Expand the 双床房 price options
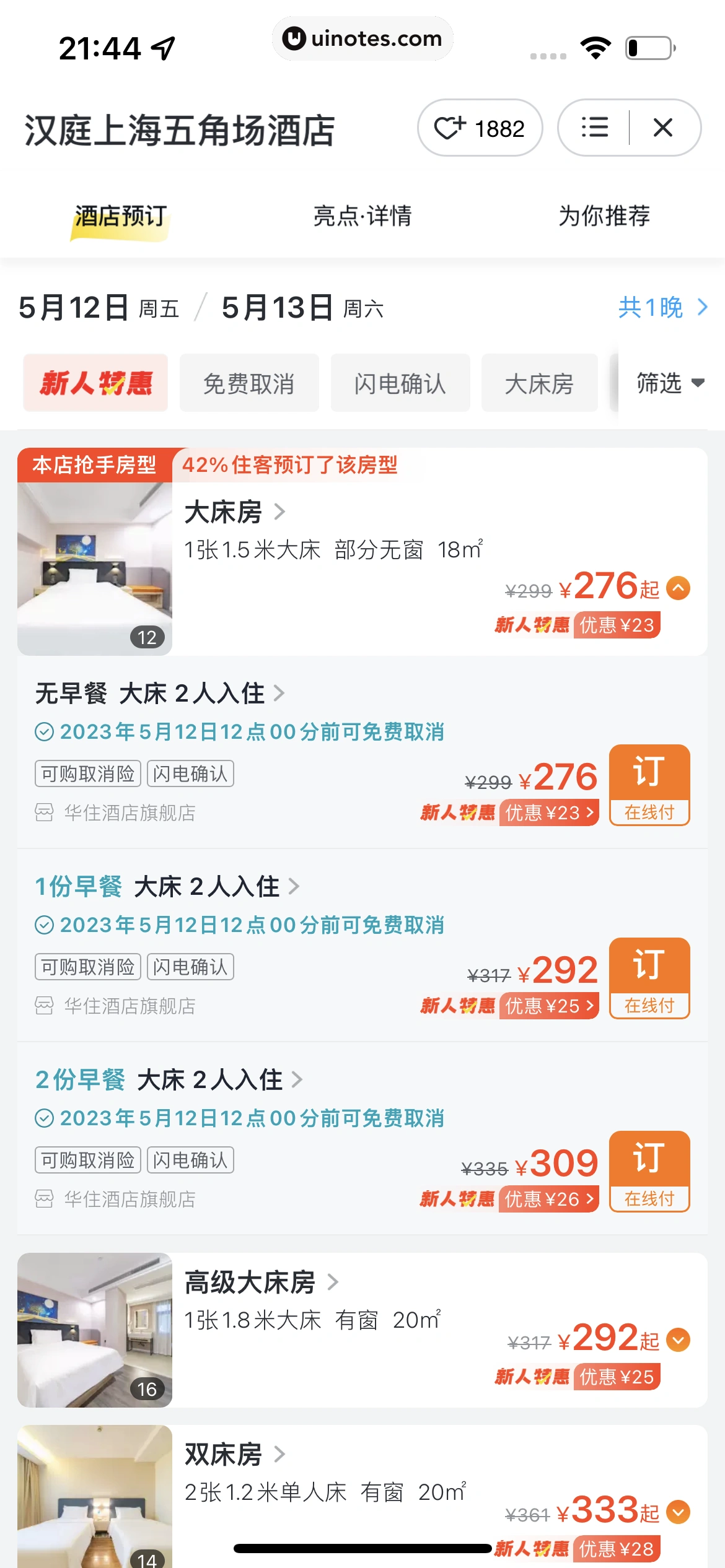 point(679,1512)
